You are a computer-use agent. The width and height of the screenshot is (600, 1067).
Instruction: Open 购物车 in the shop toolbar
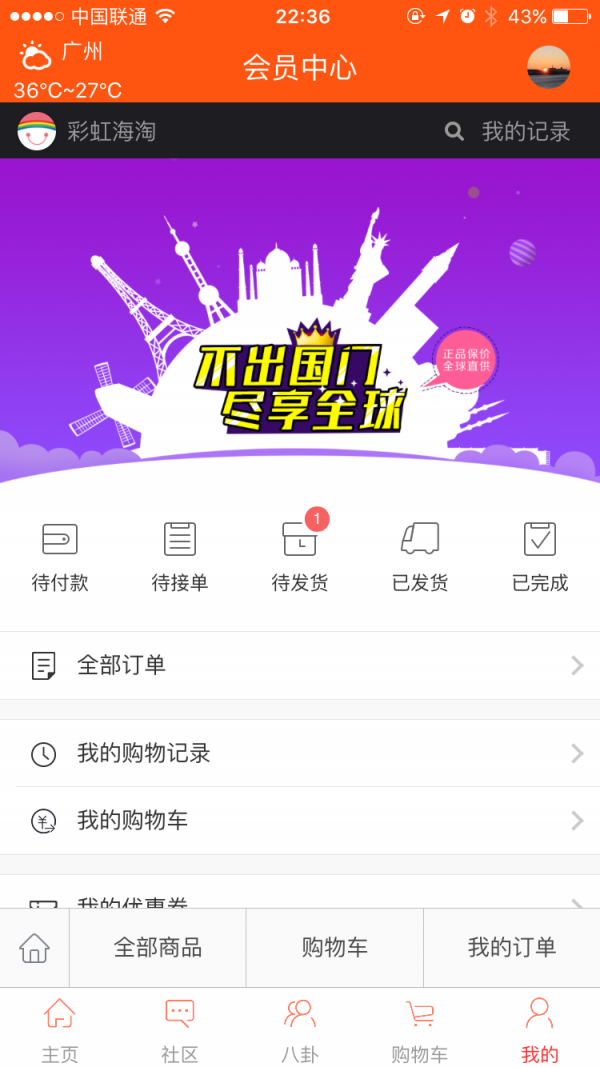pos(334,948)
